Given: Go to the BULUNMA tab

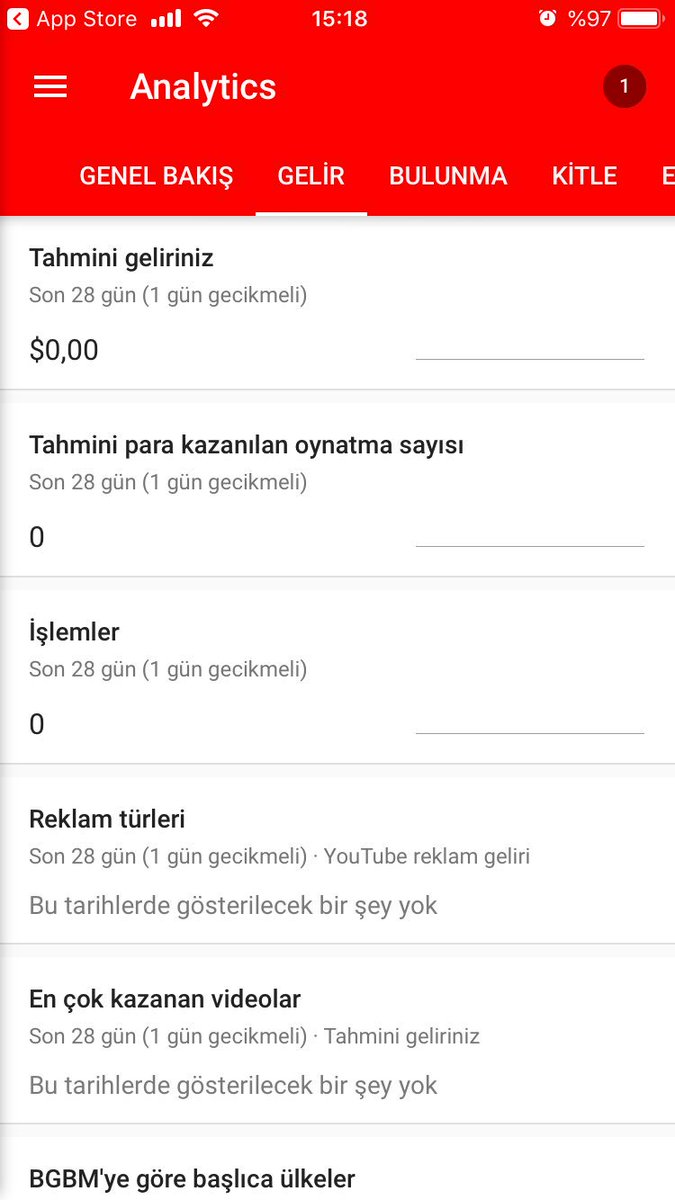Looking at the screenshot, I should (x=448, y=177).
